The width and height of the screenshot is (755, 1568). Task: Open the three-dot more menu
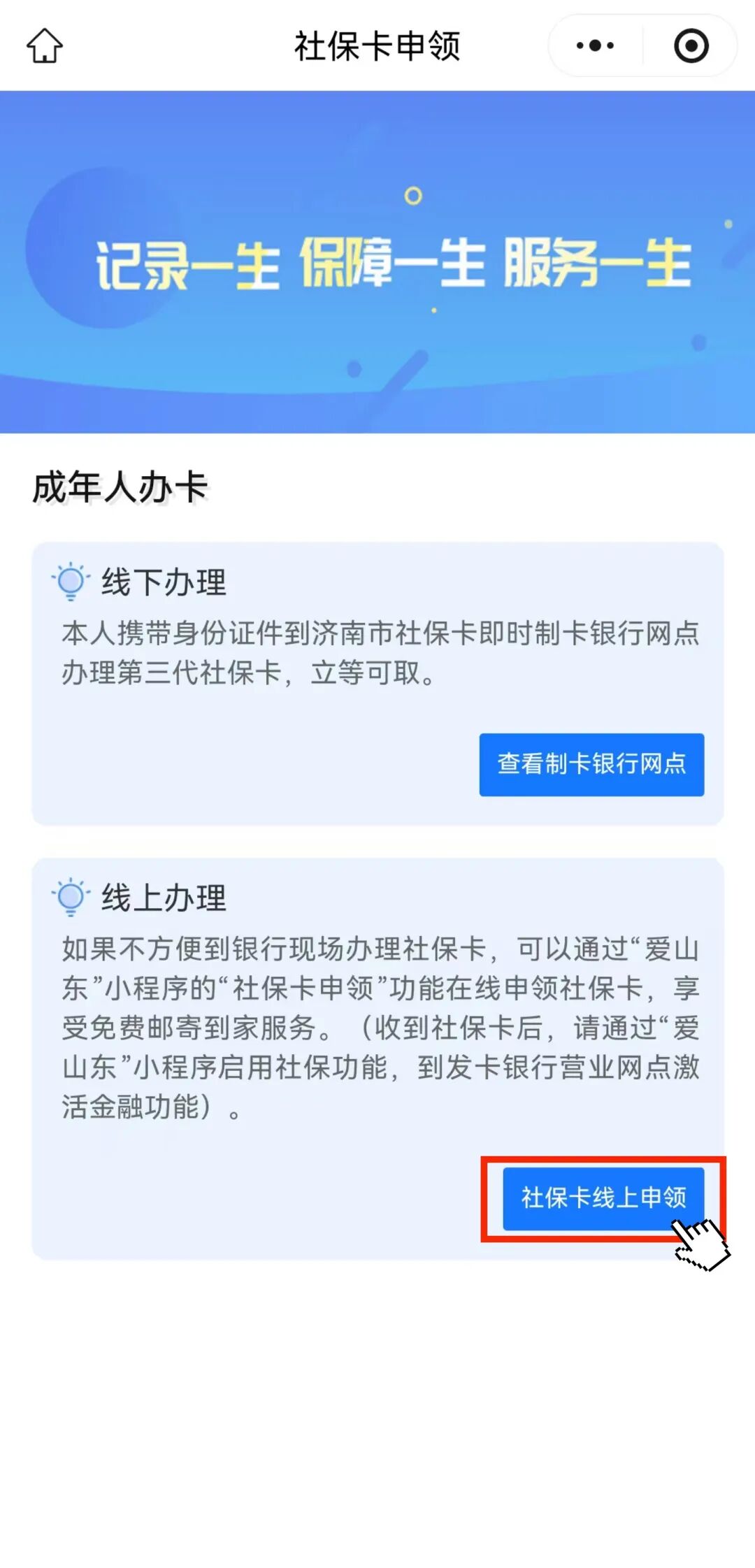coord(595,46)
